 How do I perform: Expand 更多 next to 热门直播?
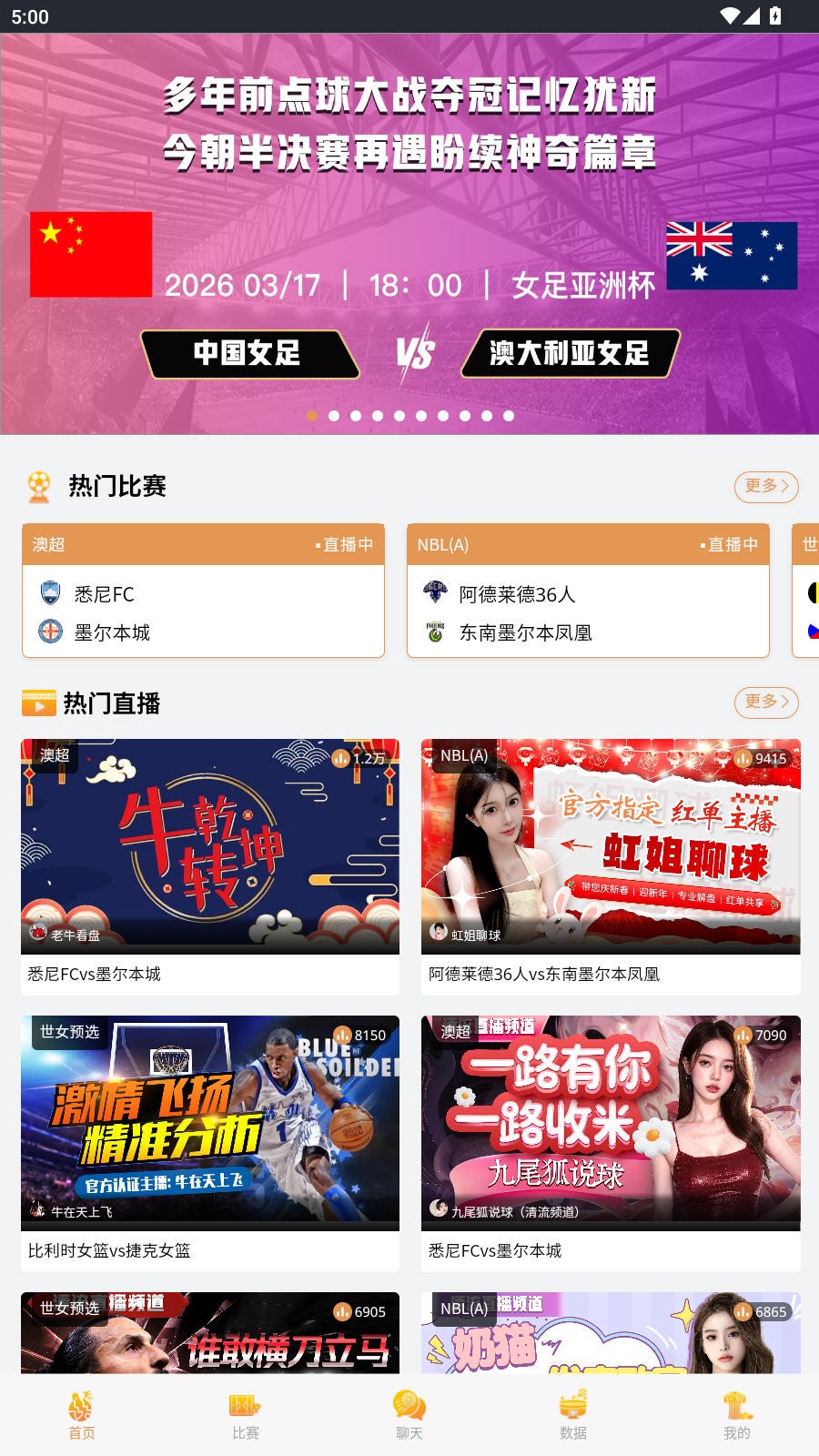click(x=765, y=703)
